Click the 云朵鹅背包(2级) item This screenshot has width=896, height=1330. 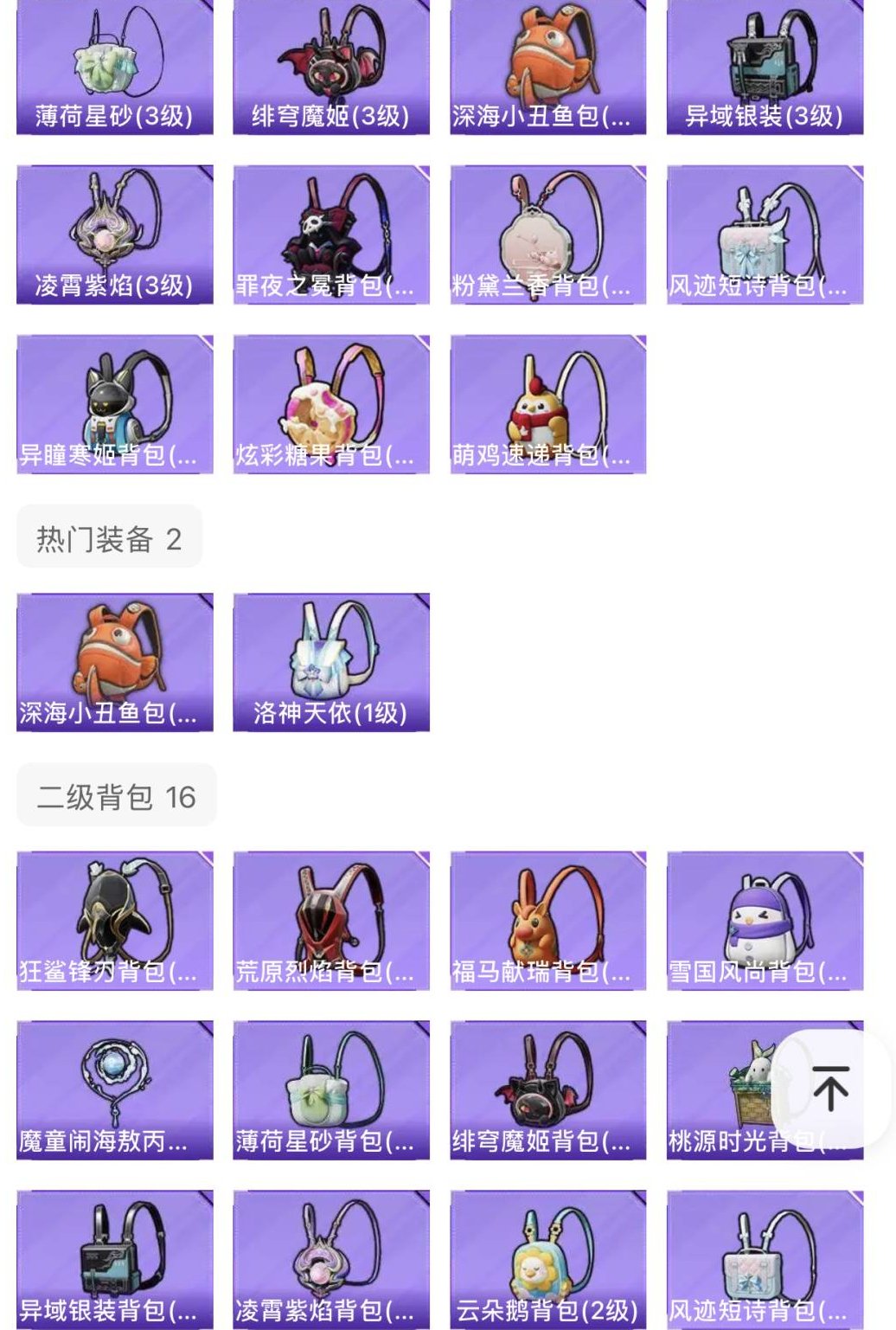pyautogui.click(x=547, y=1255)
